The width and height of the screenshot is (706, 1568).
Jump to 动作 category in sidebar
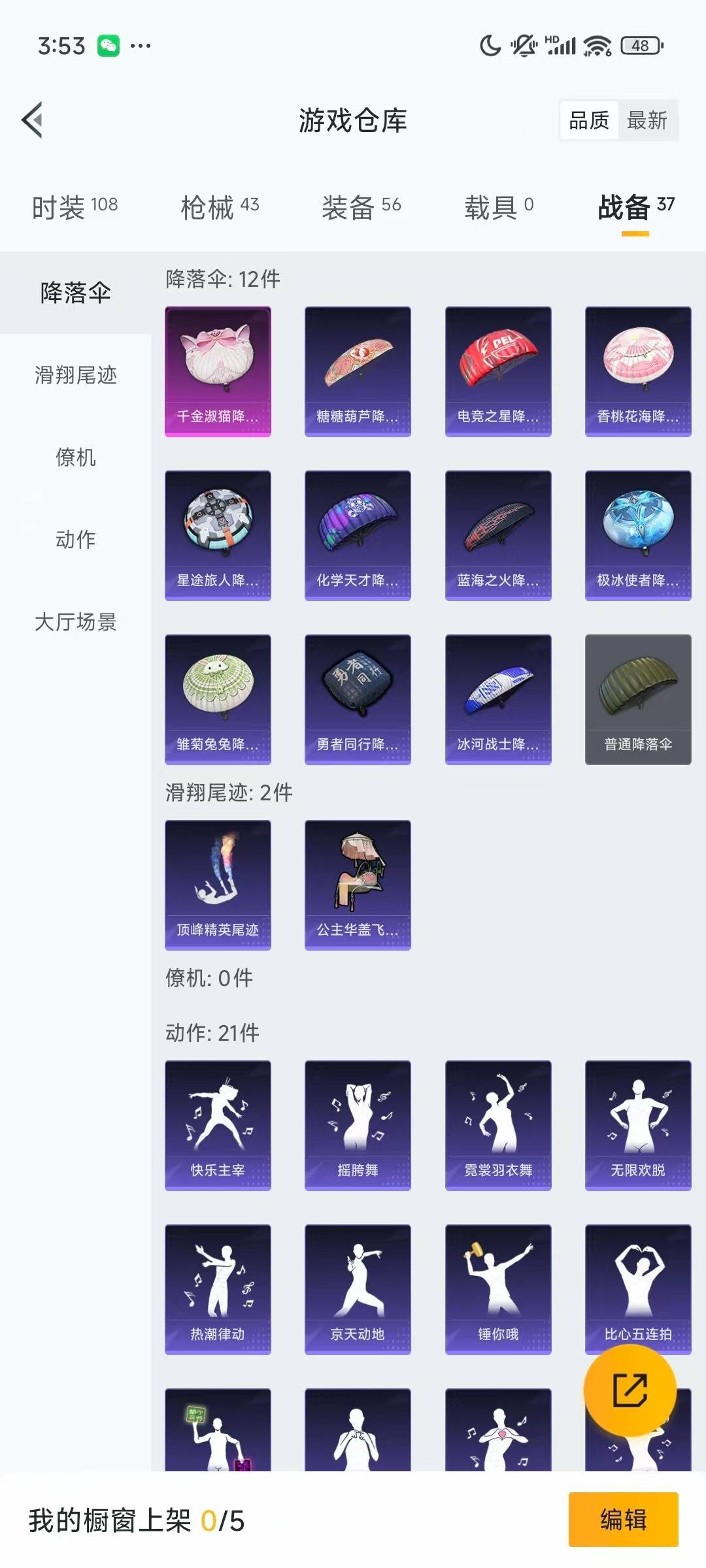(x=76, y=540)
